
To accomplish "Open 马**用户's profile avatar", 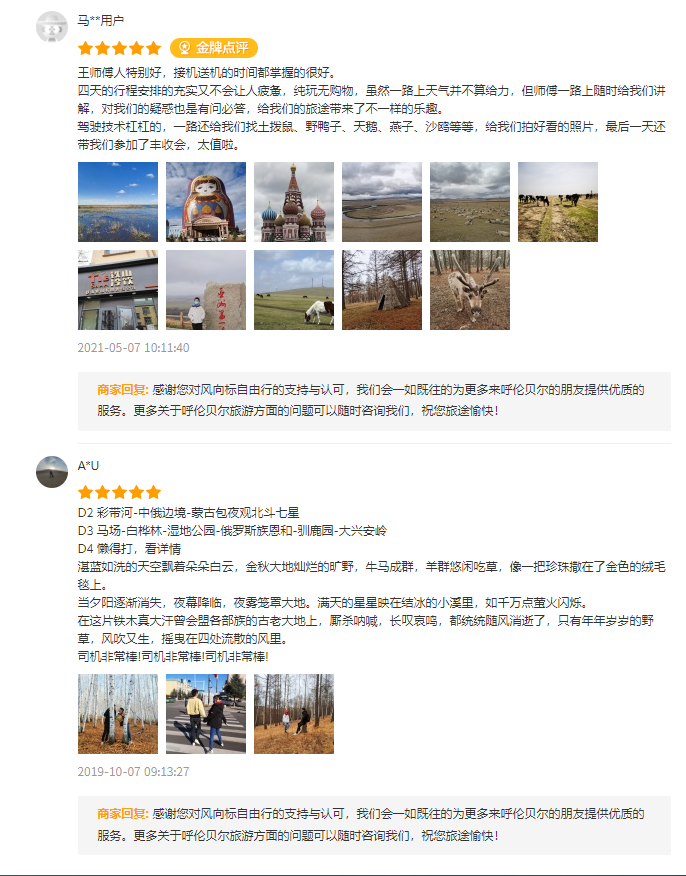I will pos(52,26).
